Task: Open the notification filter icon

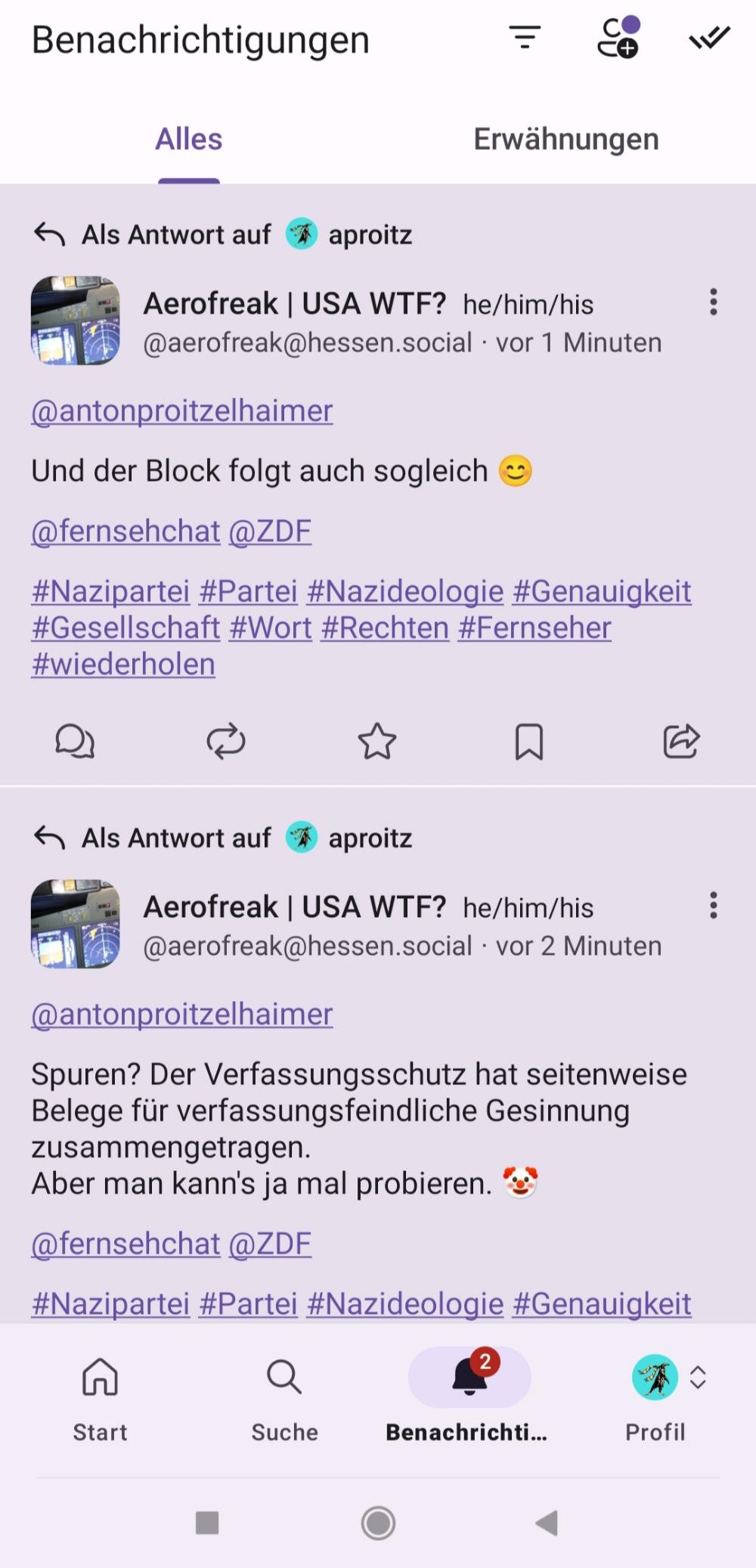Action: coord(525,38)
